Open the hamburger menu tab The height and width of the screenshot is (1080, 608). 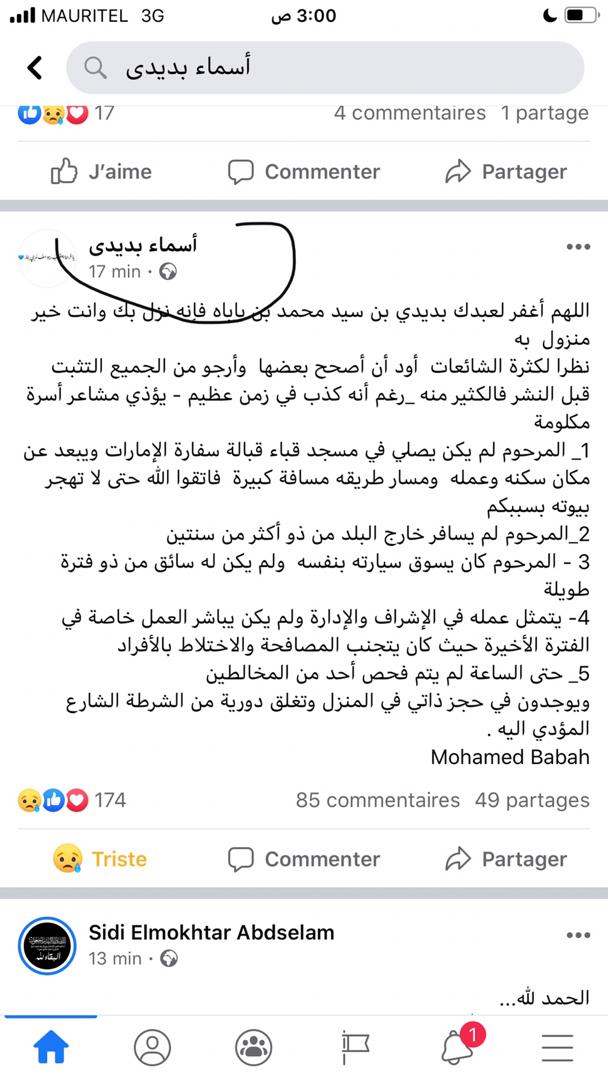point(556,1046)
